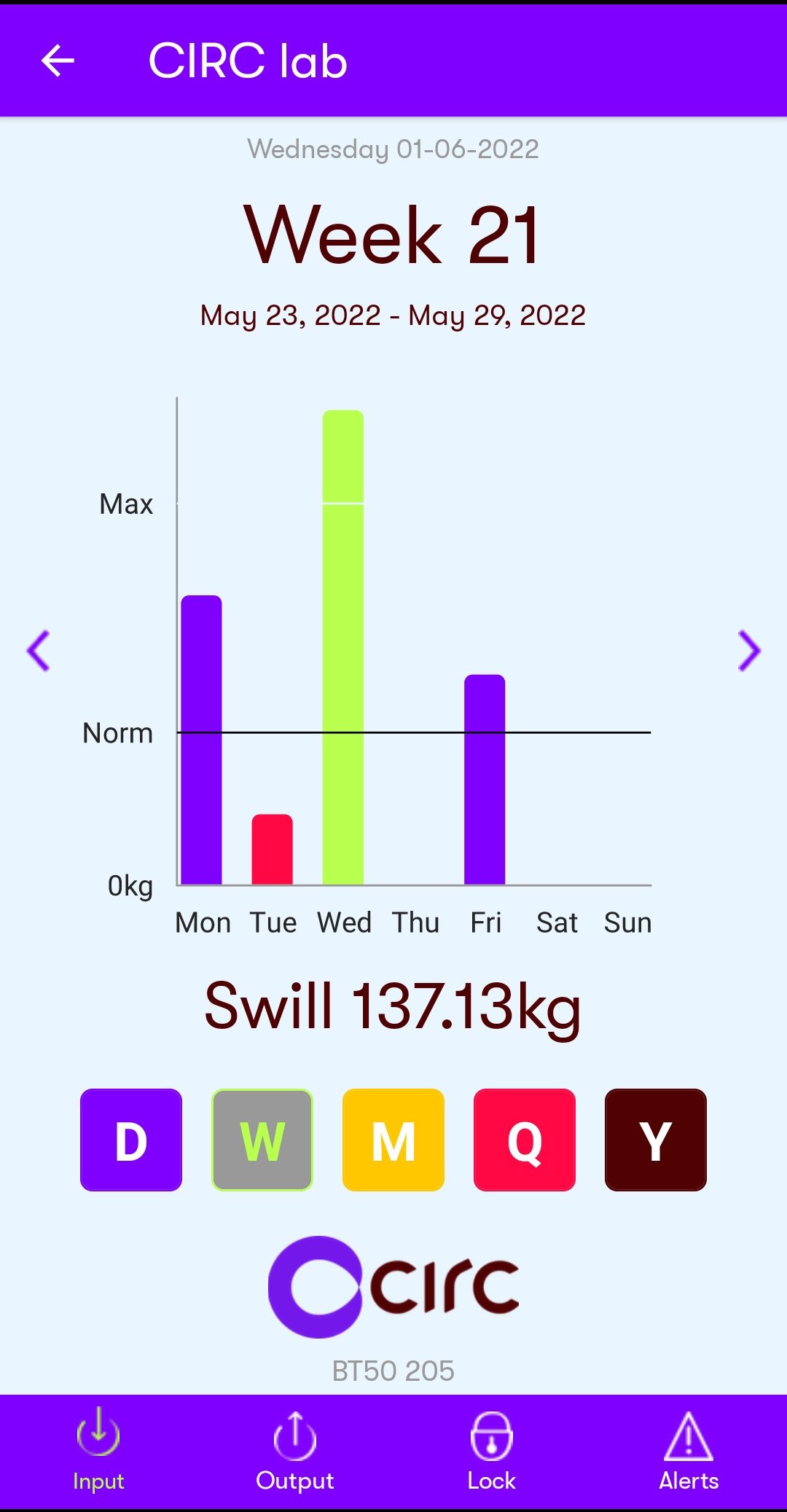Select Monday's purple bar in the chart
787x1512 pixels.
202,740
